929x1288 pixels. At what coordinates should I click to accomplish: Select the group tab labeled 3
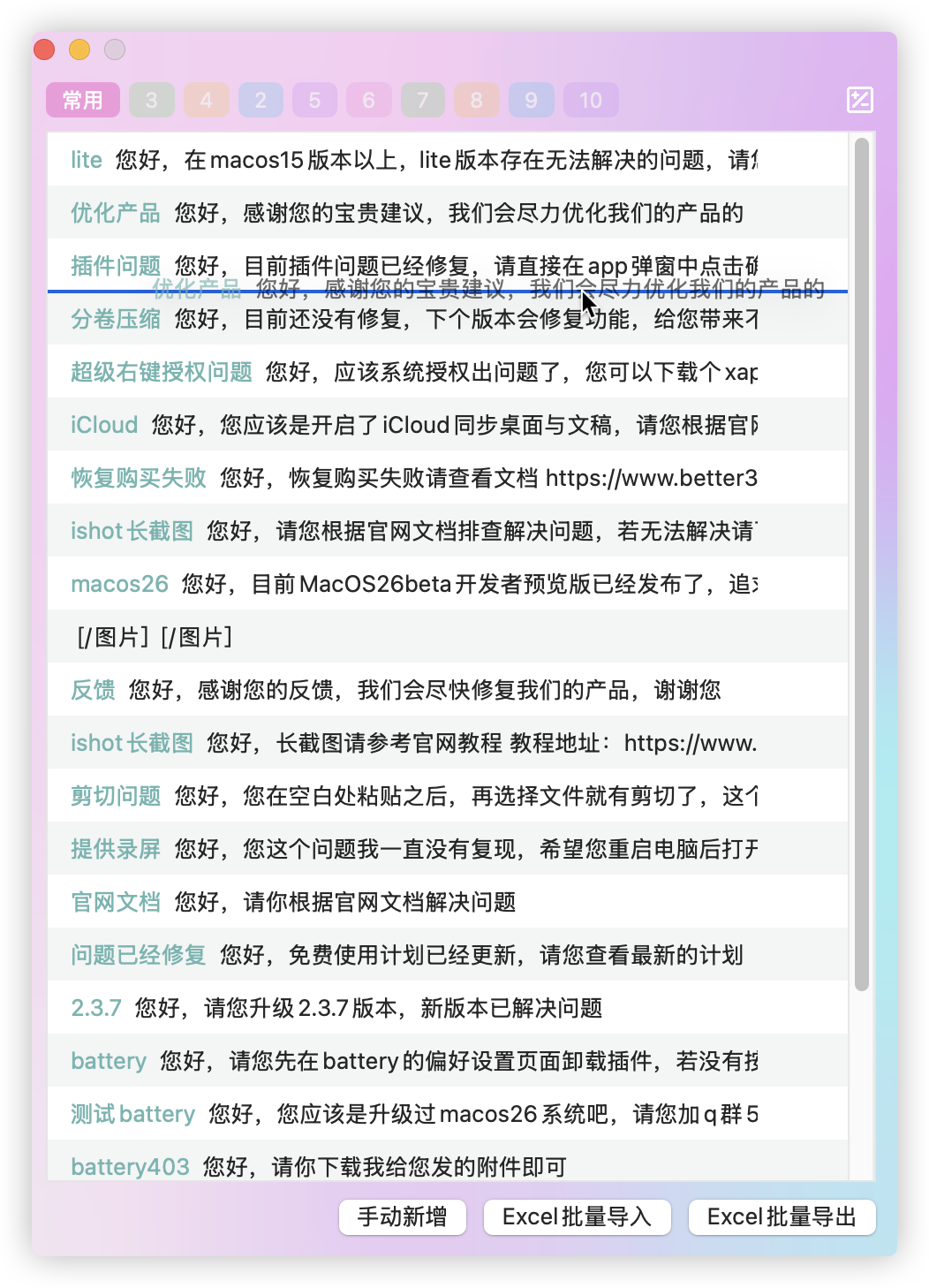pos(151,100)
